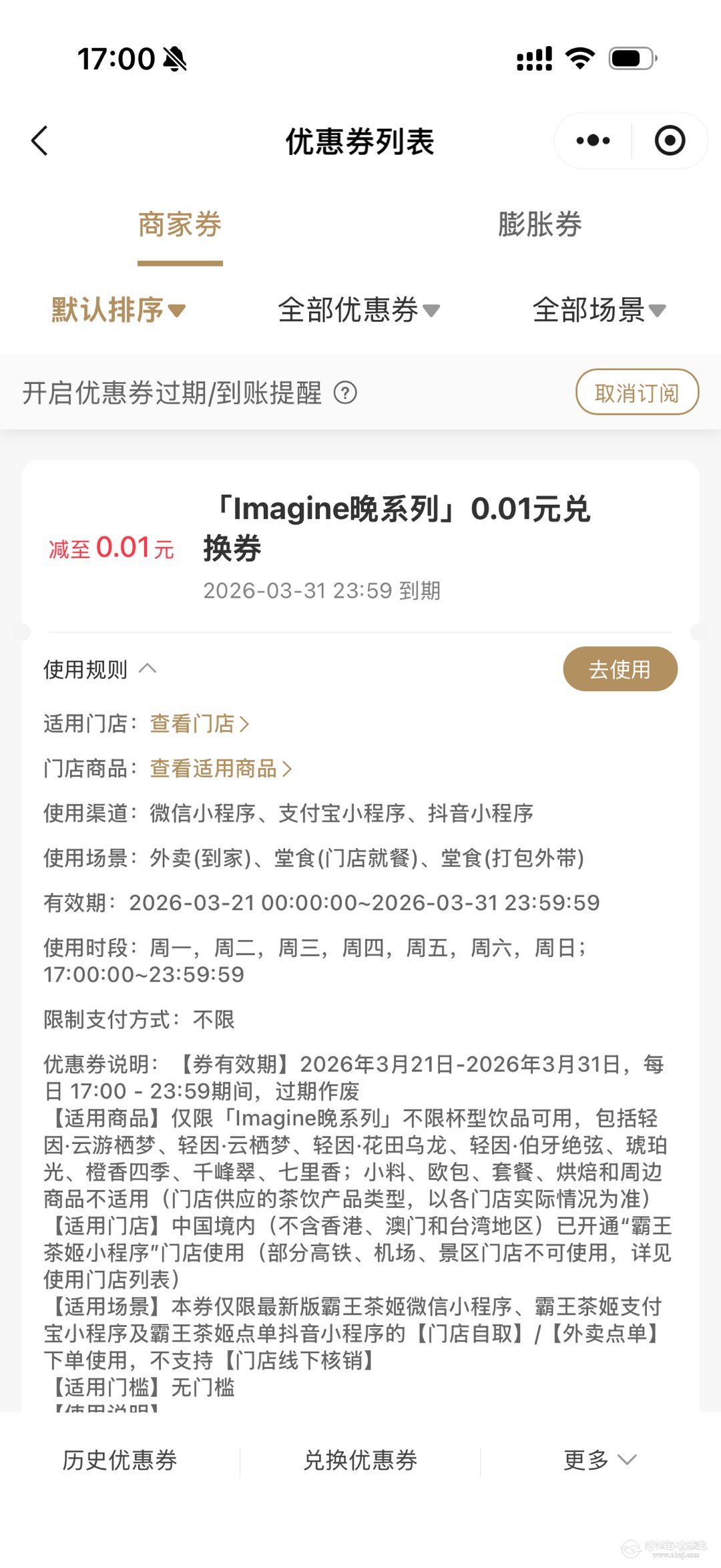Tap the help icon beside the coupon reminder

tap(345, 393)
